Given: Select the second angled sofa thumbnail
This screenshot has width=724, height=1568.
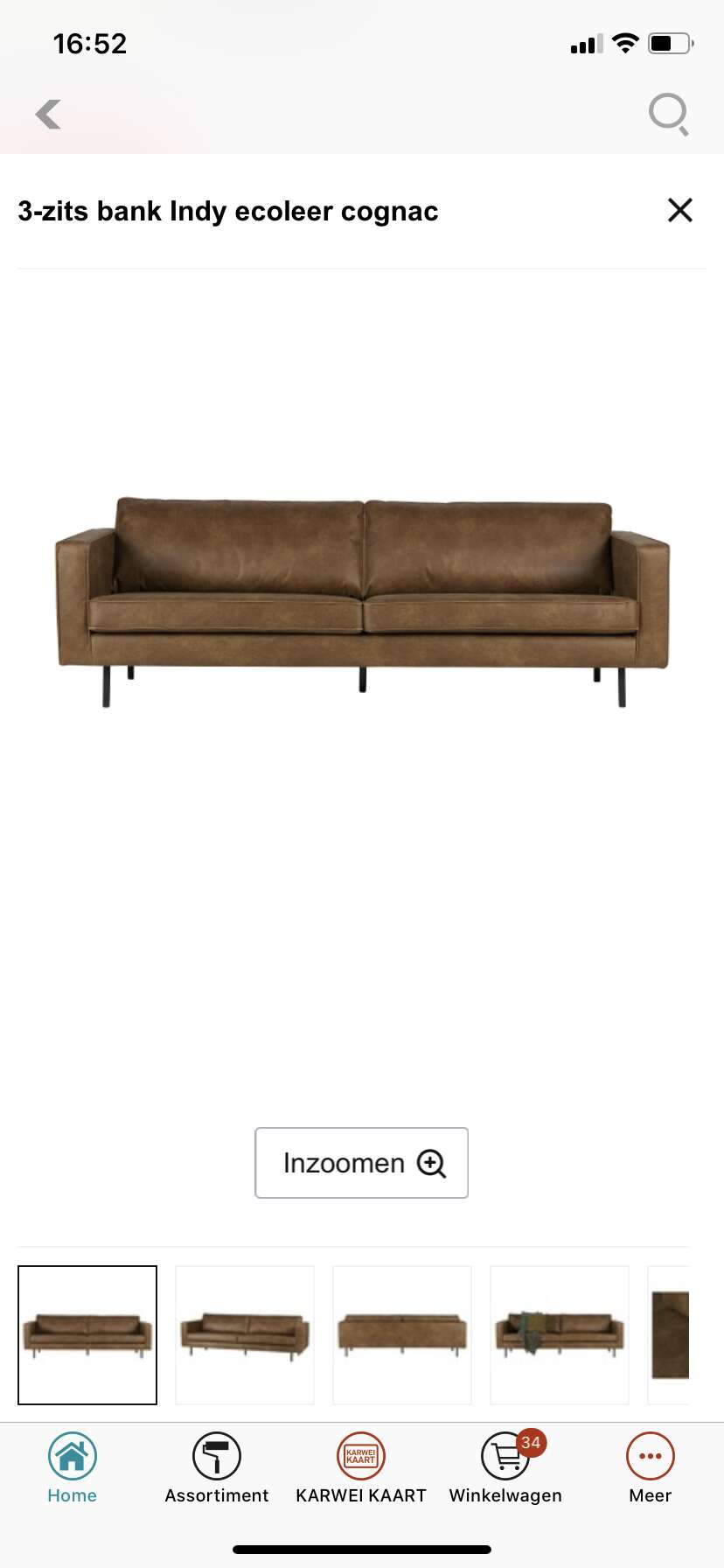Looking at the screenshot, I should (x=245, y=1335).
